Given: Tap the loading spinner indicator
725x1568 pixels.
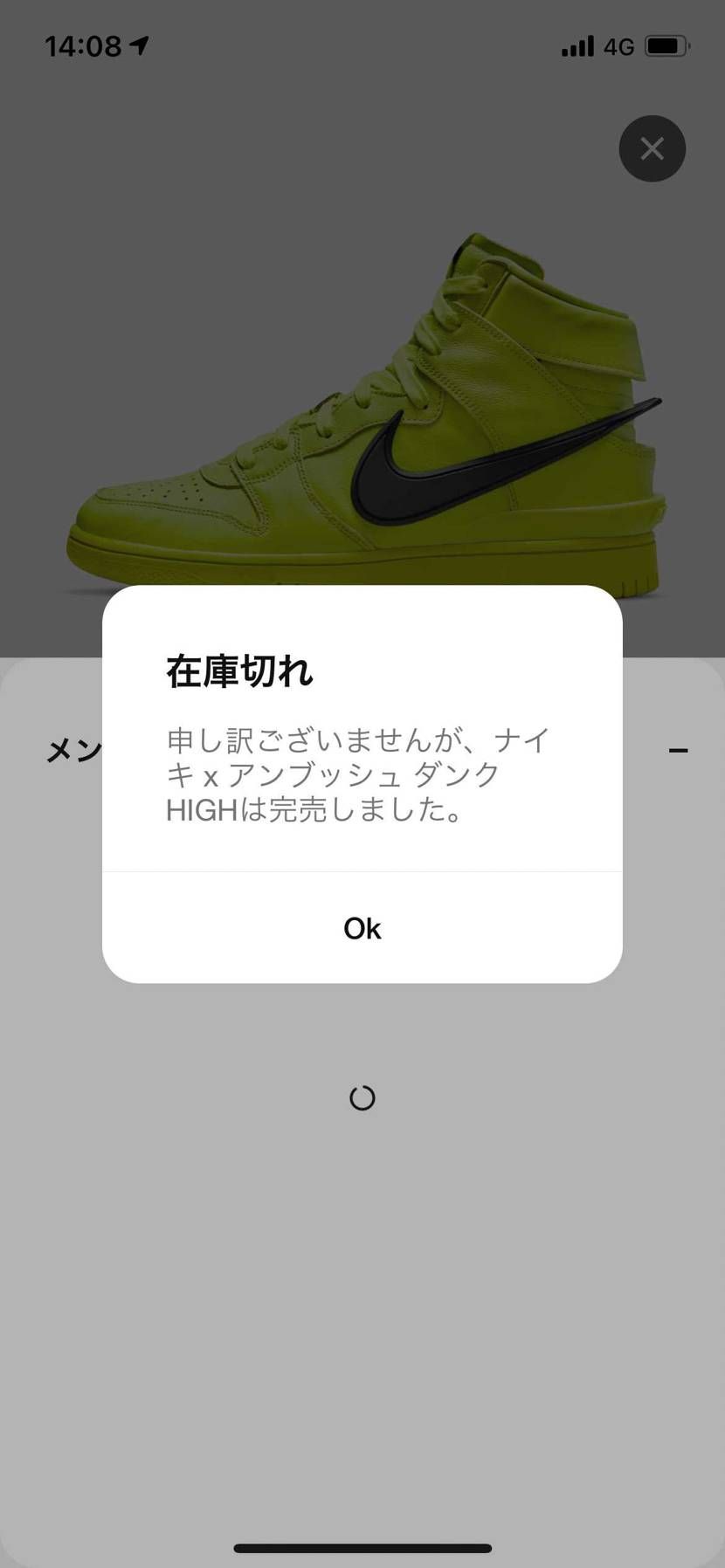Looking at the screenshot, I should click(x=362, y=1098).
